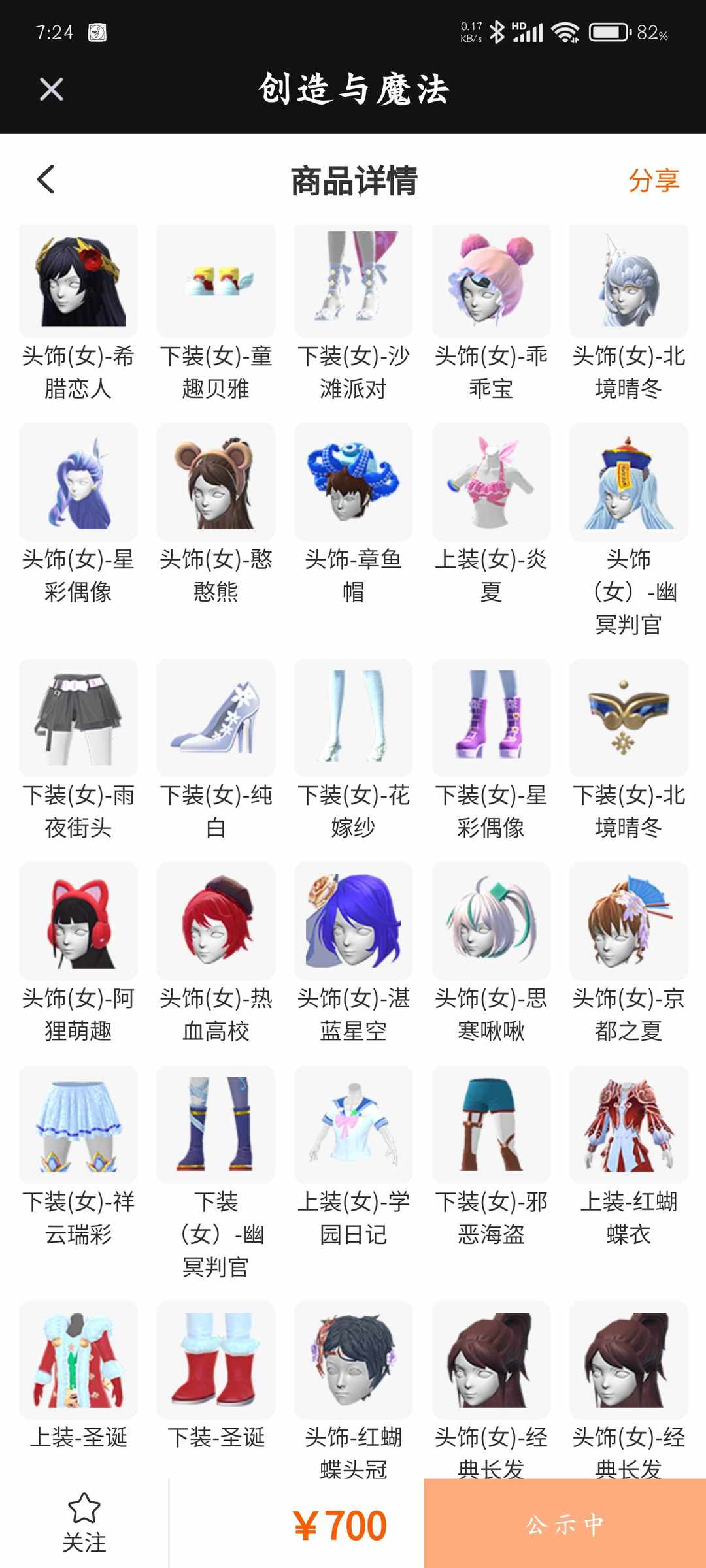
Task: Tap 分享 to share this item
Action: click(653, 180)
